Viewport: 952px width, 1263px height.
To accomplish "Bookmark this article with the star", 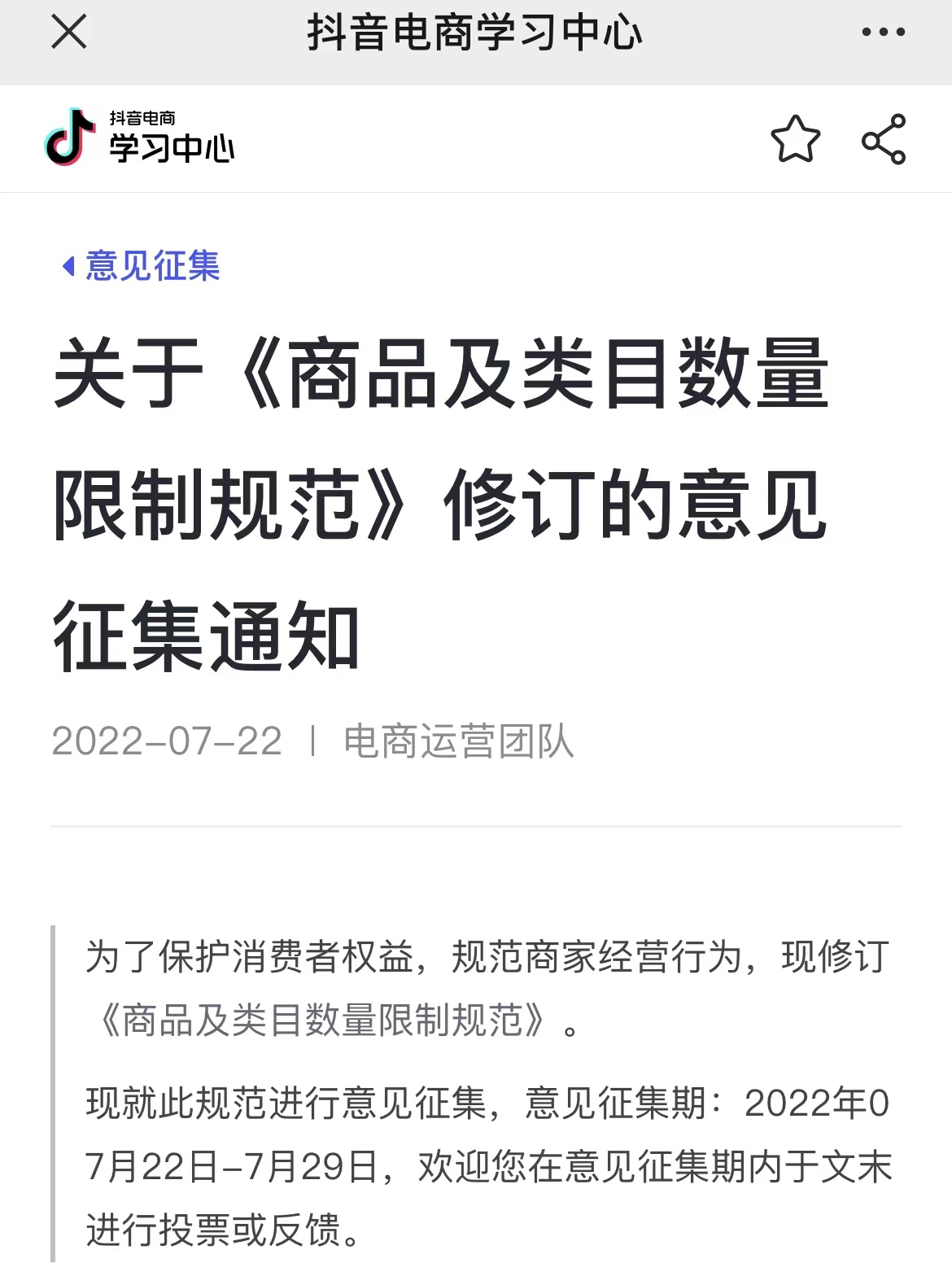I will tap(795, 139).
